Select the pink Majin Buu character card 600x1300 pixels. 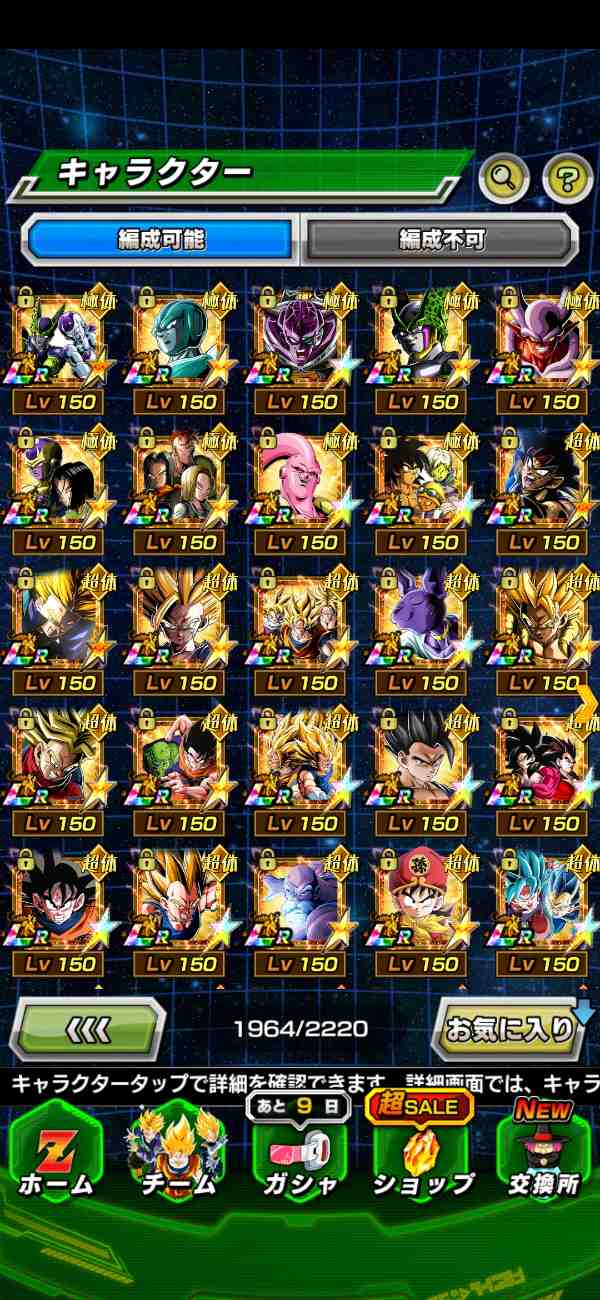tap(300, 480)
